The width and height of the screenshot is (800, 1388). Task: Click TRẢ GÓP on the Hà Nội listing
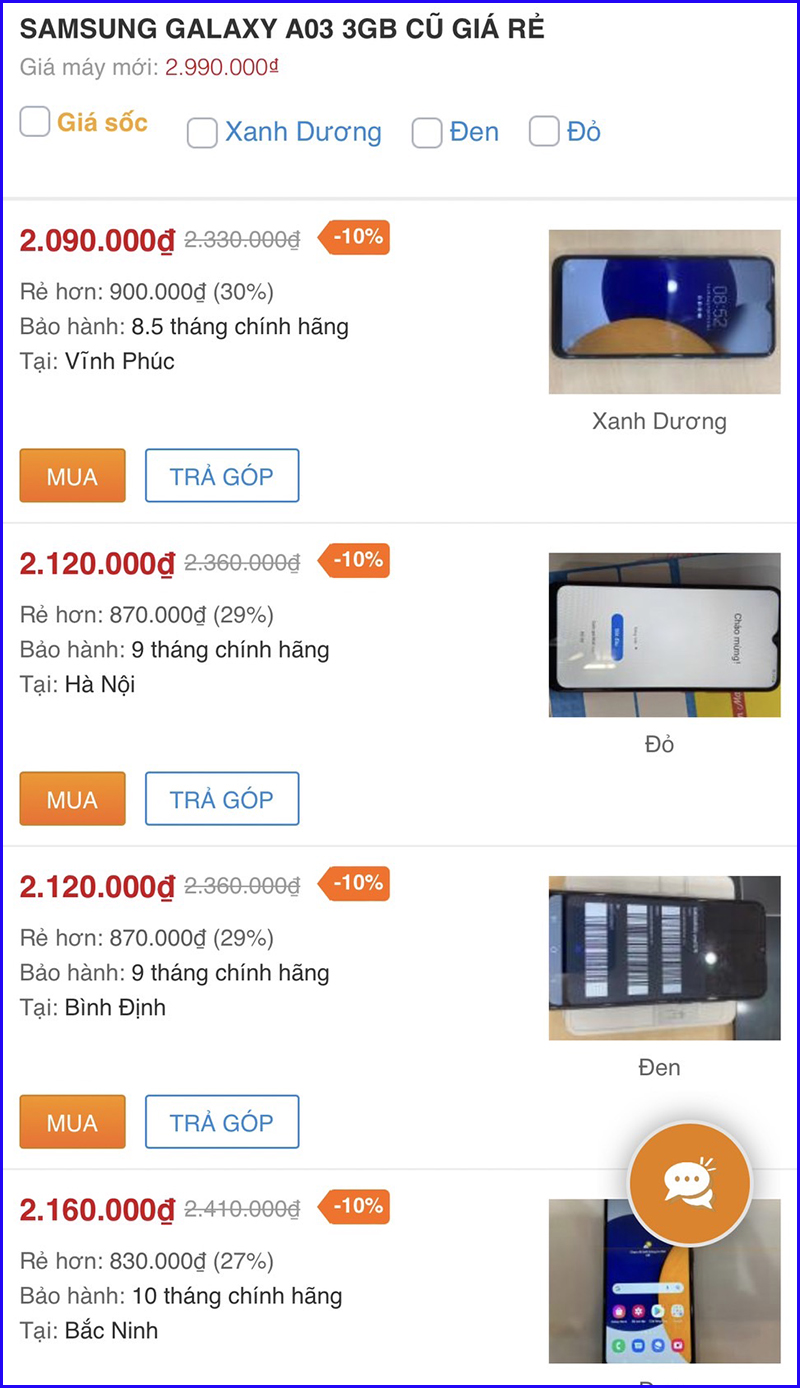(222, 798)
